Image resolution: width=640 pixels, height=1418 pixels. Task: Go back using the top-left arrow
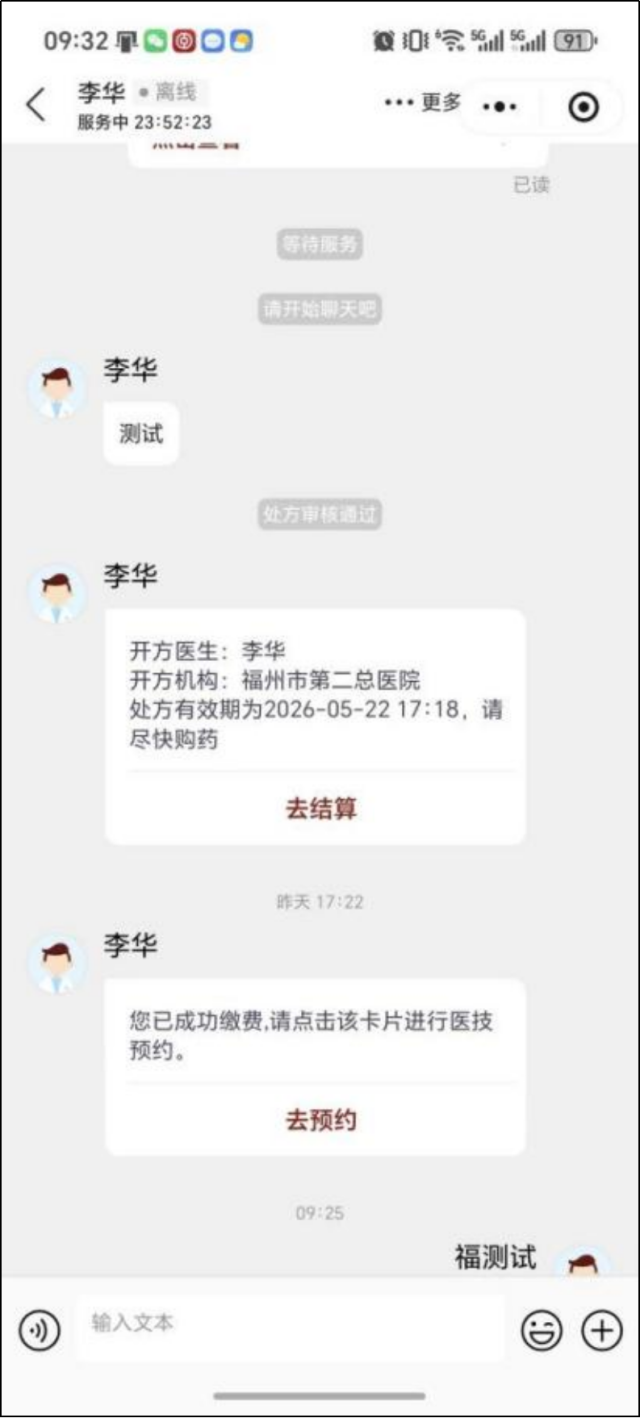[36, 105]
